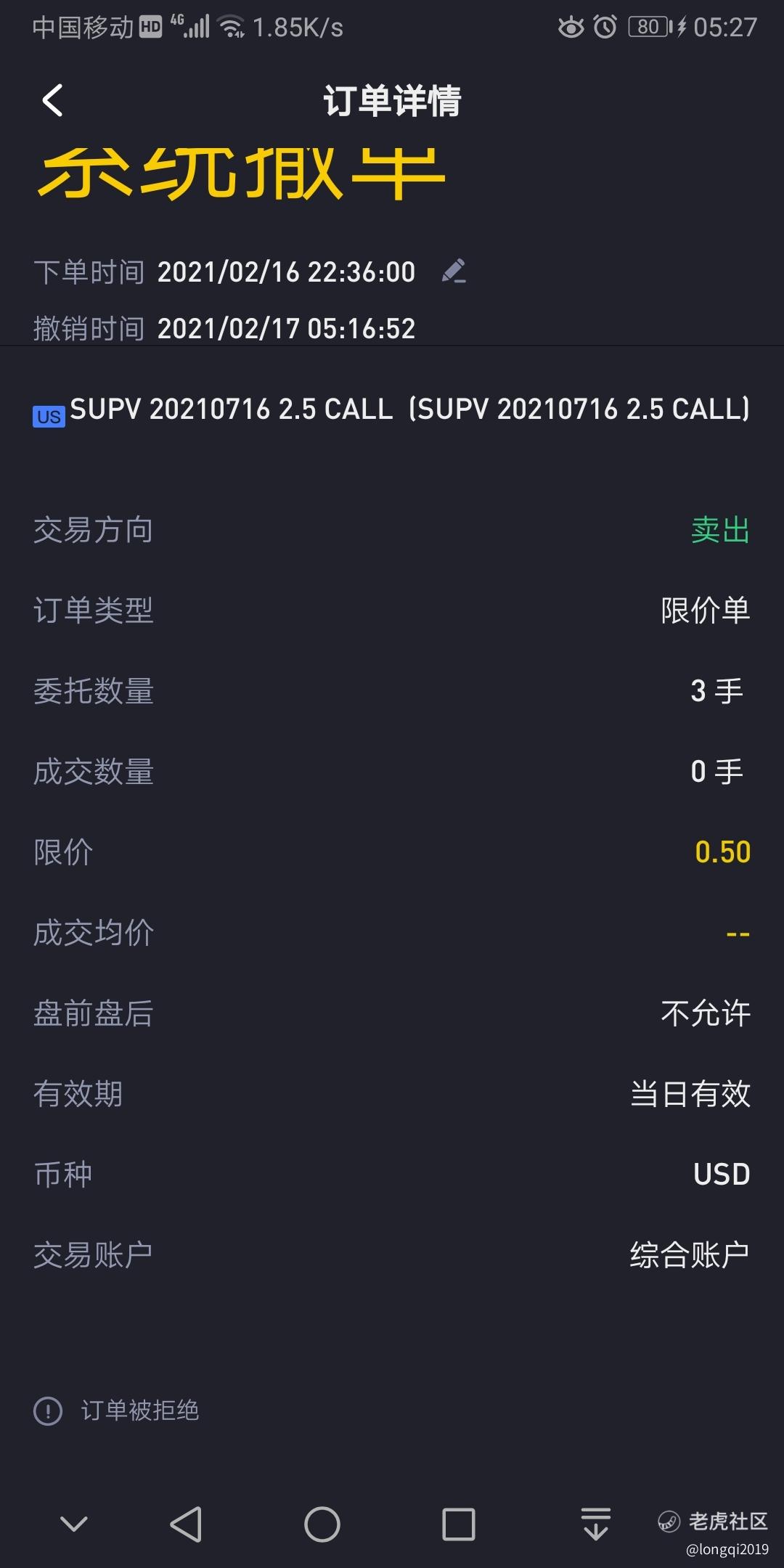Tap the pencil edit icon beside the order time
Image resolution: width=784 pixels, height=1568 pixels.
[454, 271]
